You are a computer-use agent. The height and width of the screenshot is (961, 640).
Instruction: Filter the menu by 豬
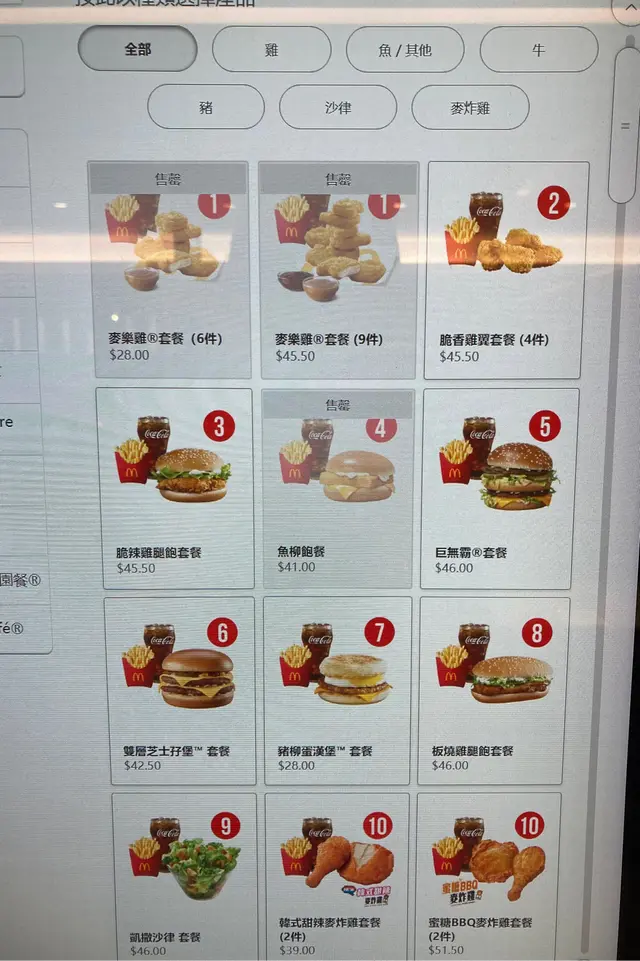(206, 107)
